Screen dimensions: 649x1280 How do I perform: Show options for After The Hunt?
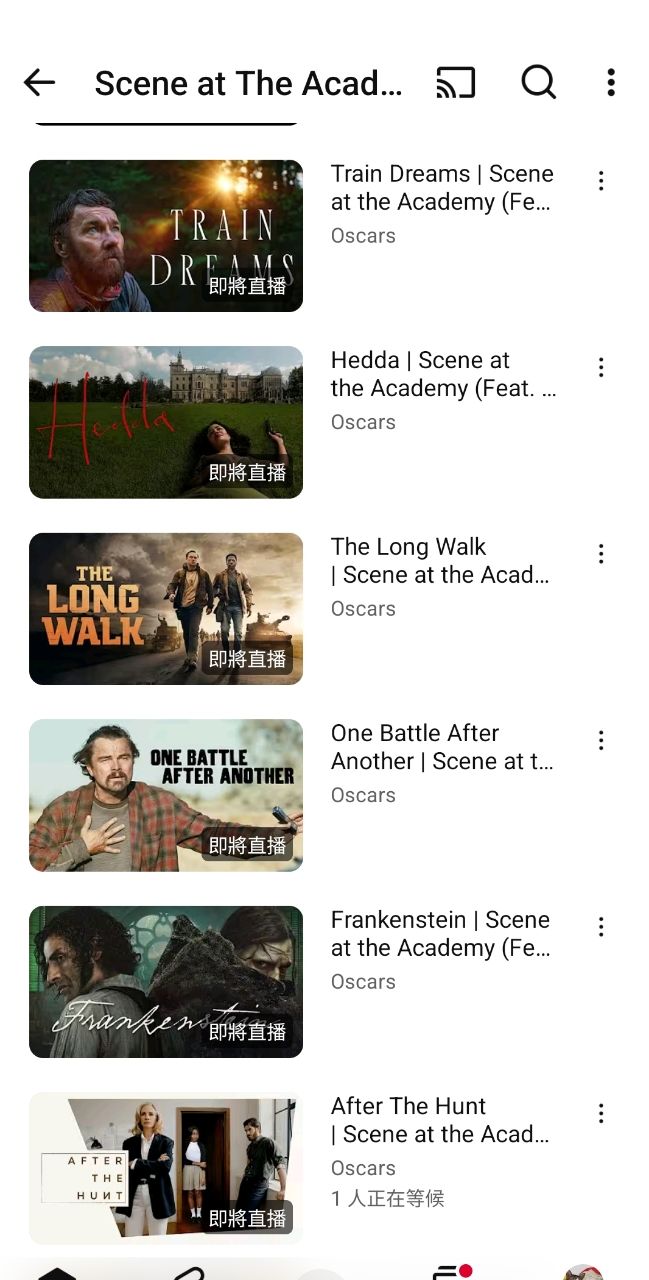click(601, 1113)
